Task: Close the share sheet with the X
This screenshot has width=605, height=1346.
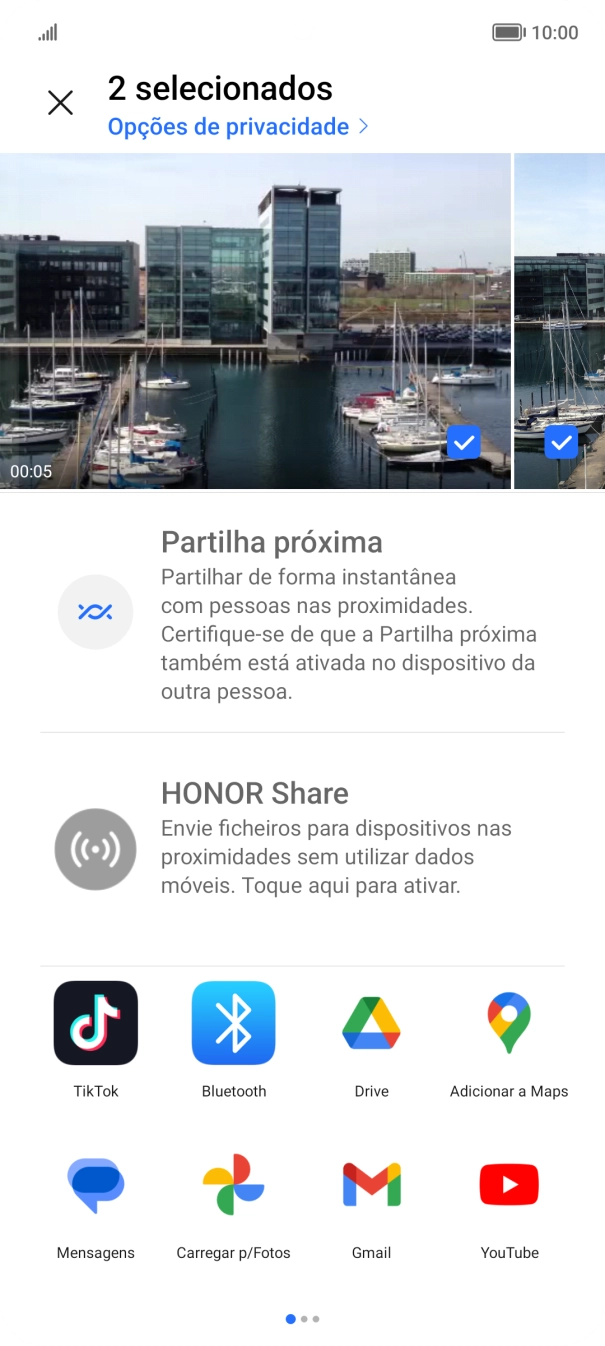Action: pos(61,102)
